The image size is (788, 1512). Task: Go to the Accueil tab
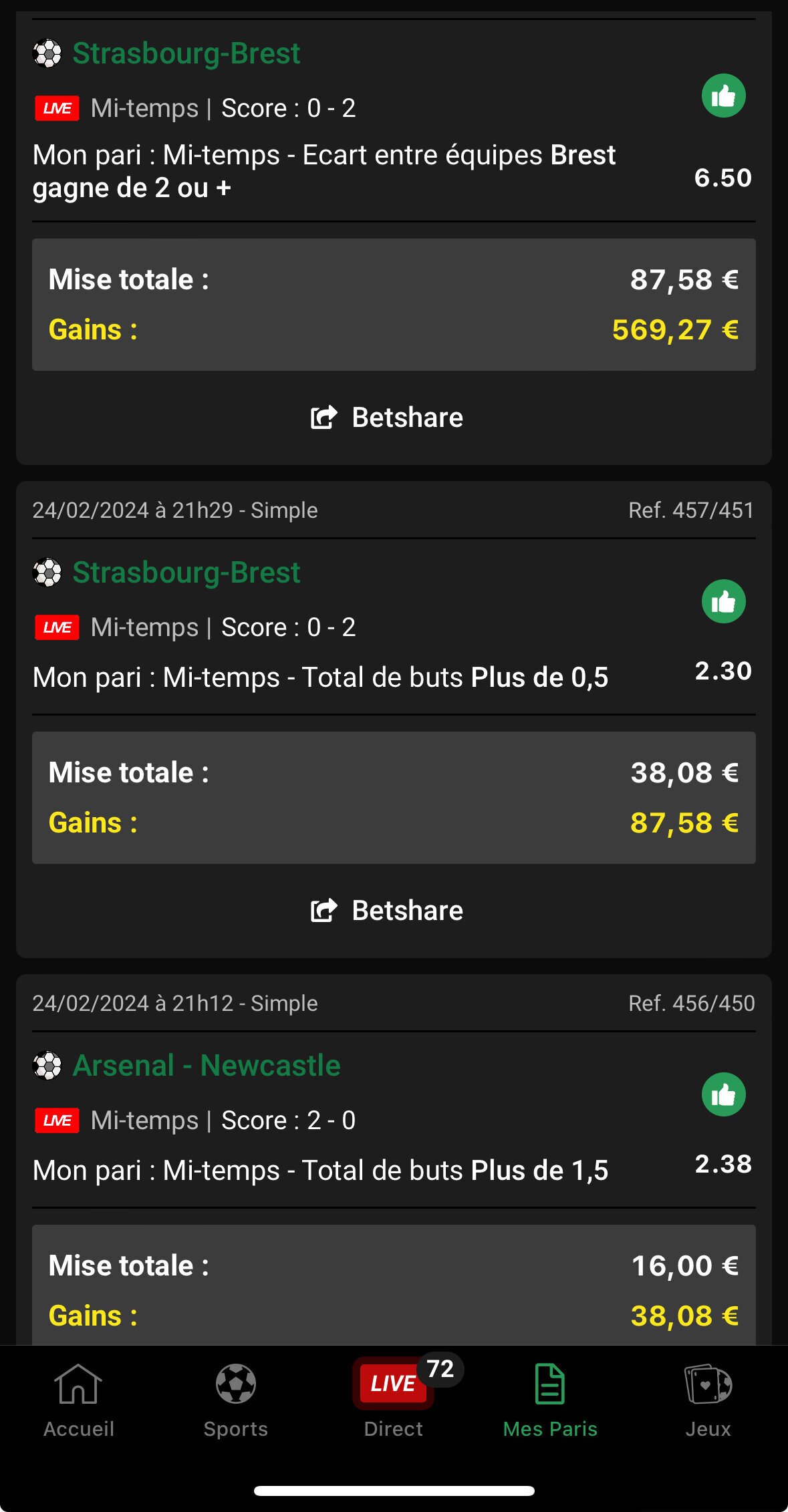coord(79,1400)
